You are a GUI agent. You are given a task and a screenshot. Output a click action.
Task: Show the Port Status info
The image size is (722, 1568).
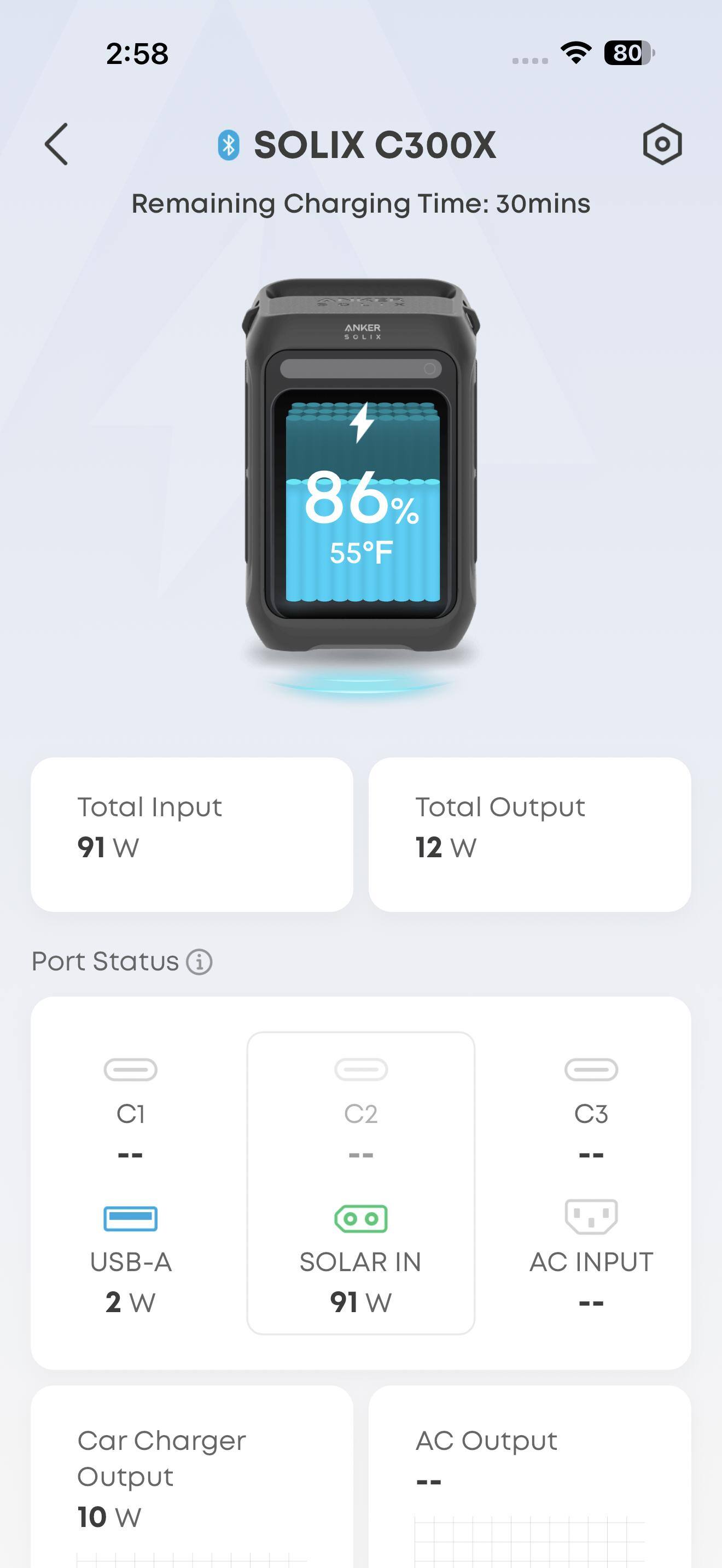199,962
